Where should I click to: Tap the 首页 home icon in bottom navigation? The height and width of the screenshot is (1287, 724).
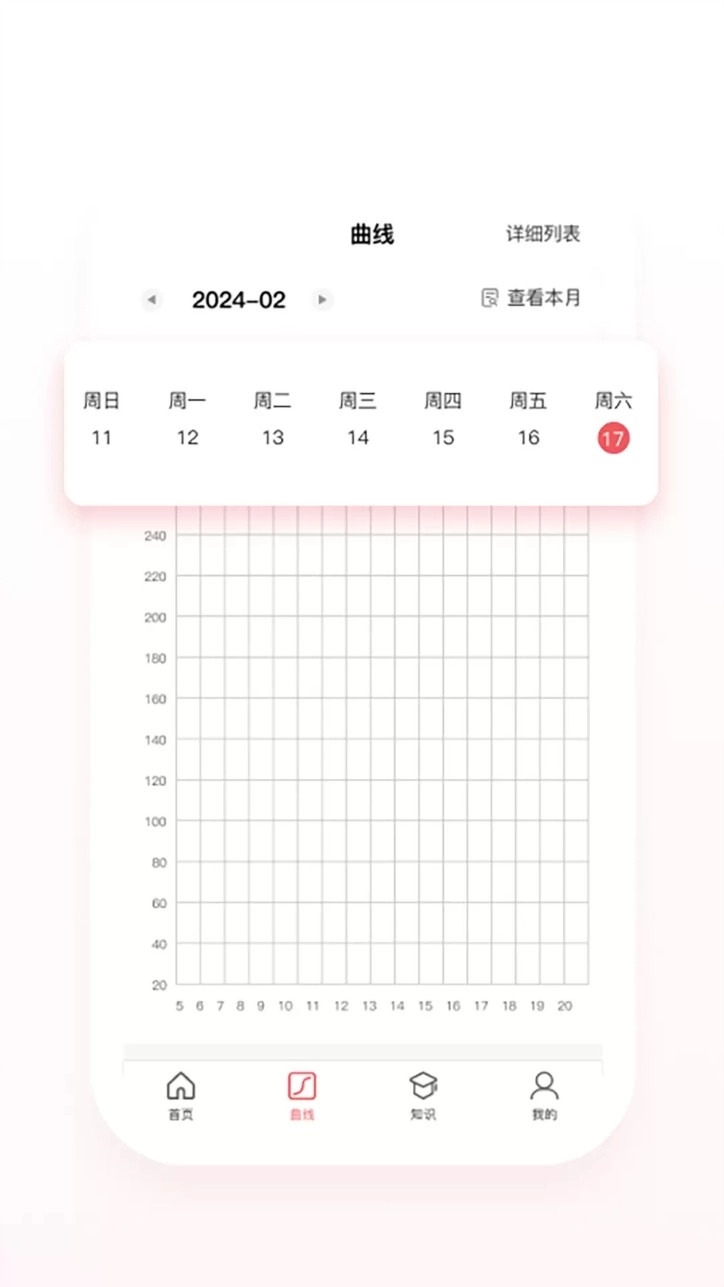coord(180,1085)
